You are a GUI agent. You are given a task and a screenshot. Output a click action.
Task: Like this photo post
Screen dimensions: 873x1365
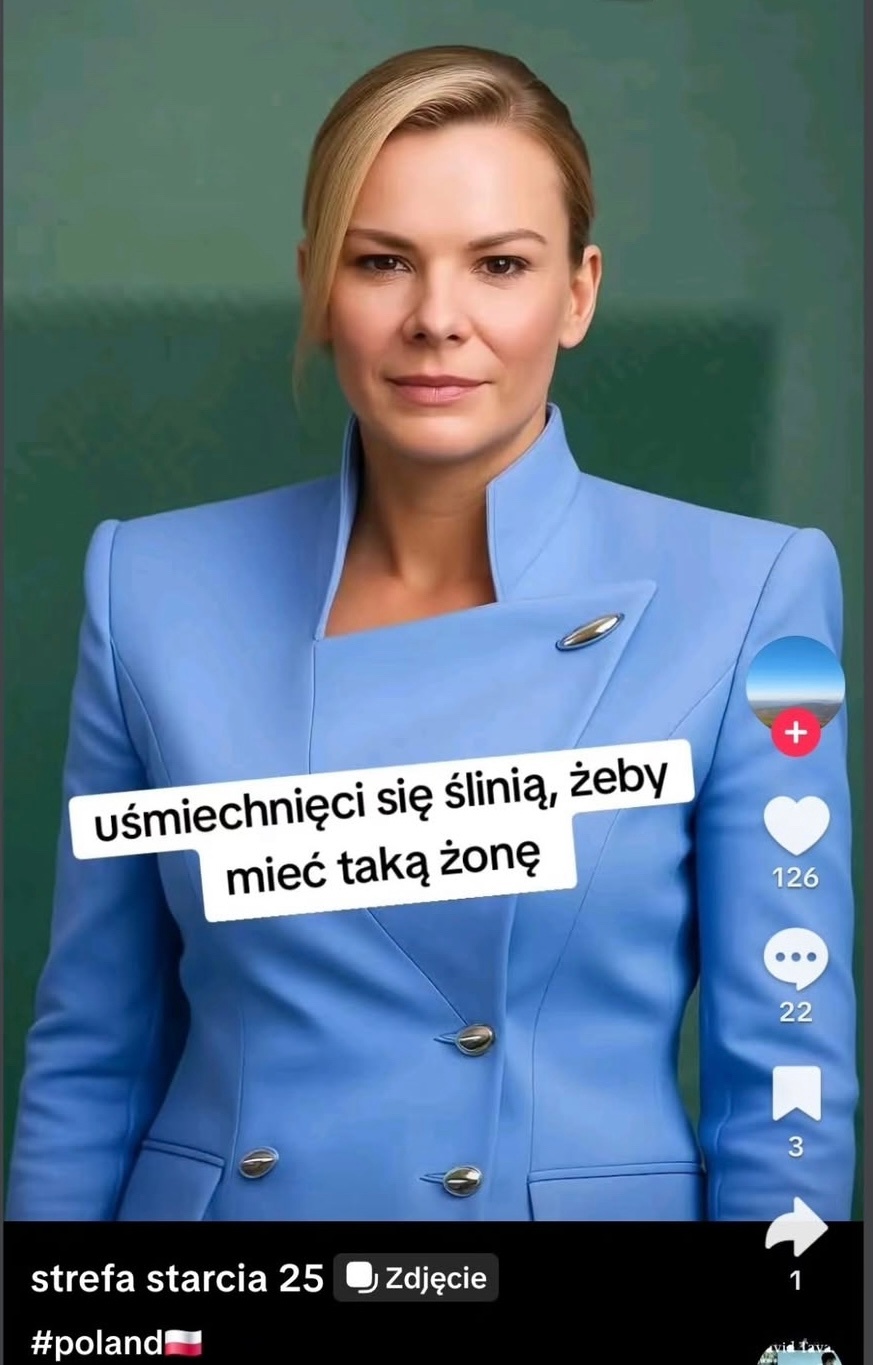tap(796, 826)
